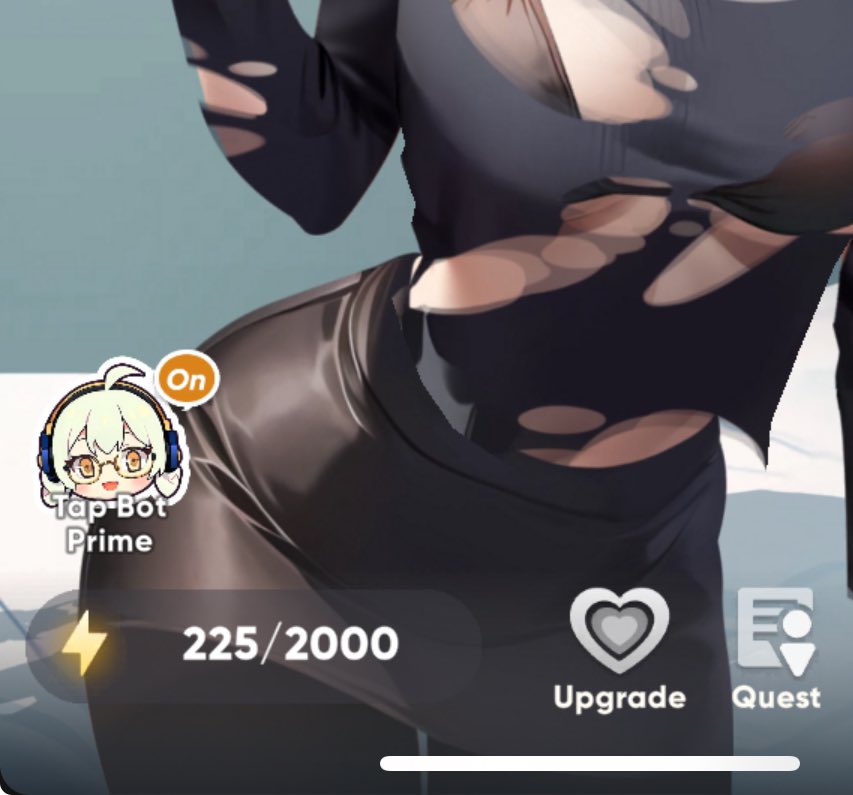Open the Upgrade heart menu

tap(619, 645)
